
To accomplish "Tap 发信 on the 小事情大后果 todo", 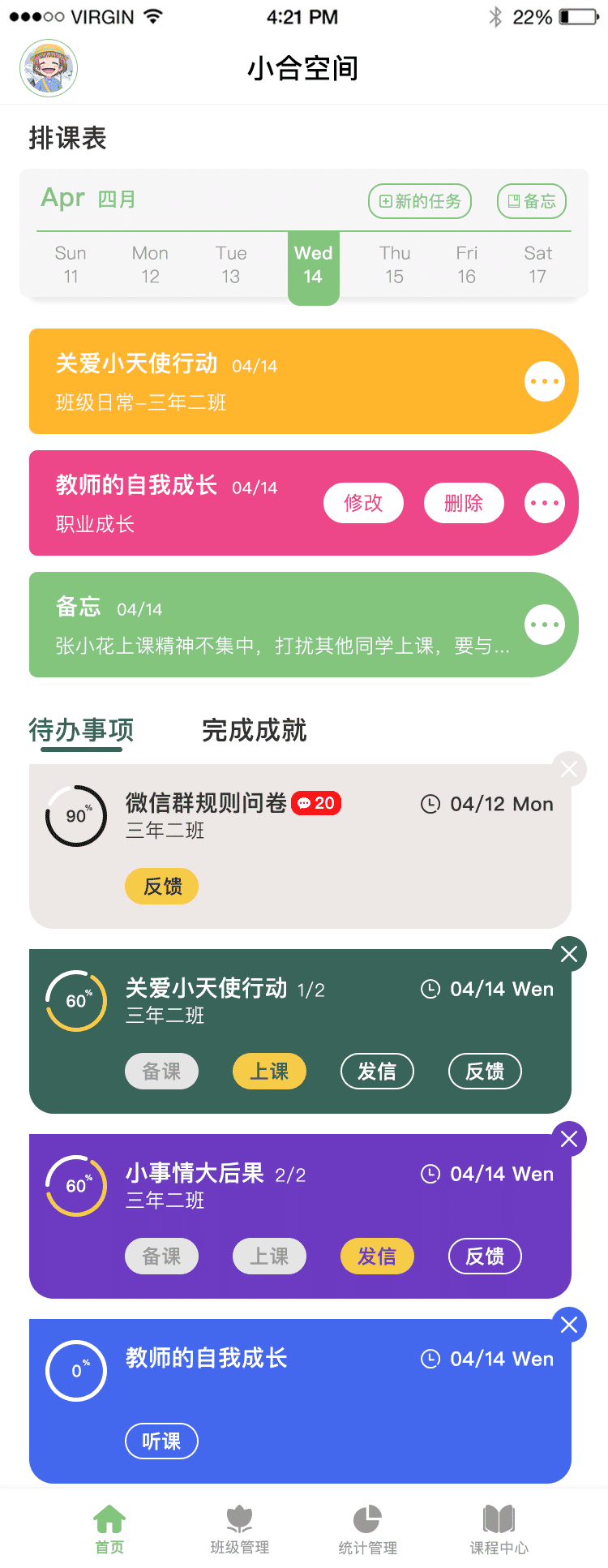I will [377, 1257].
